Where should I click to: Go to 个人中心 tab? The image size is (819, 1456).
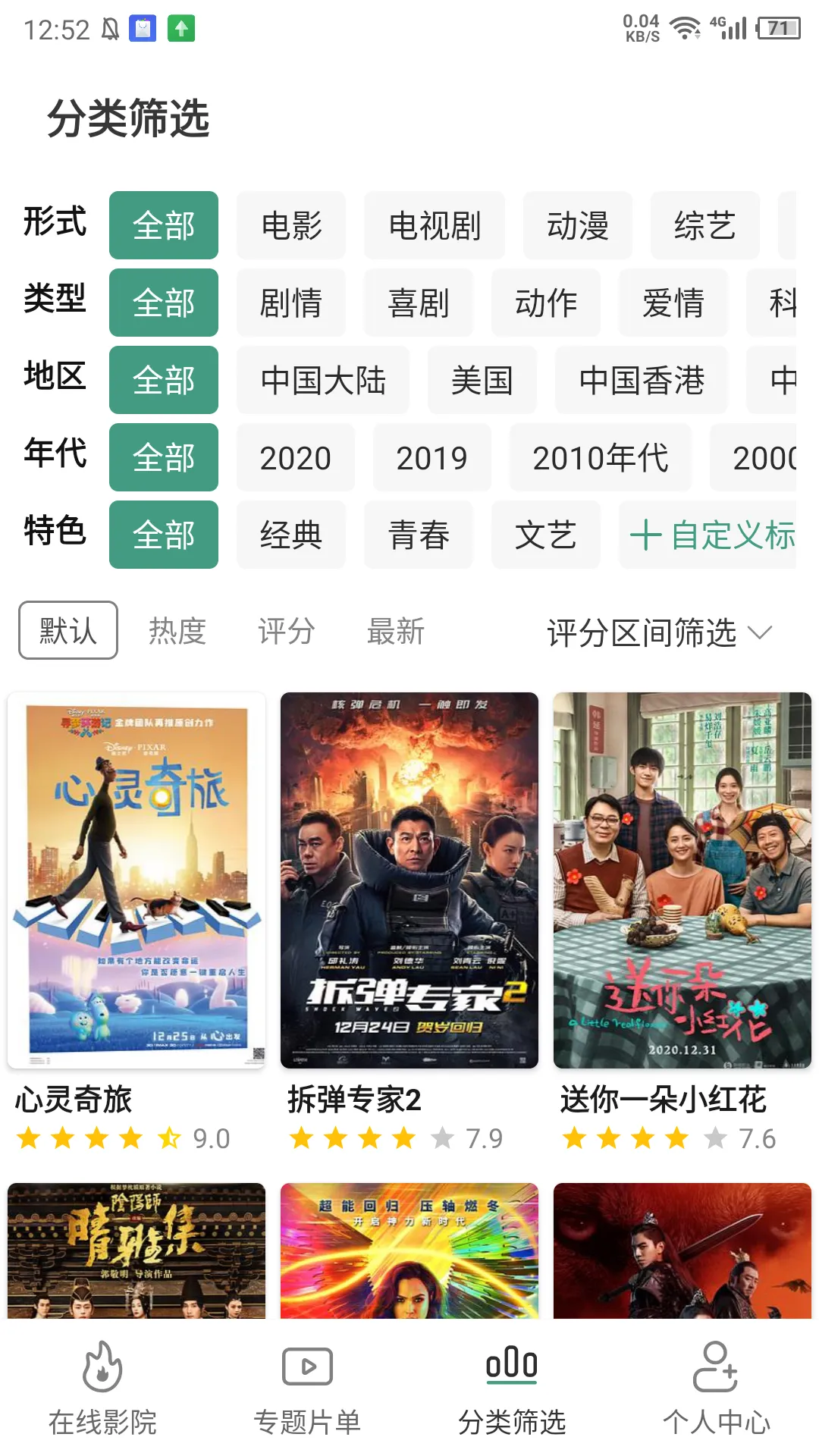pos(717,1389)
